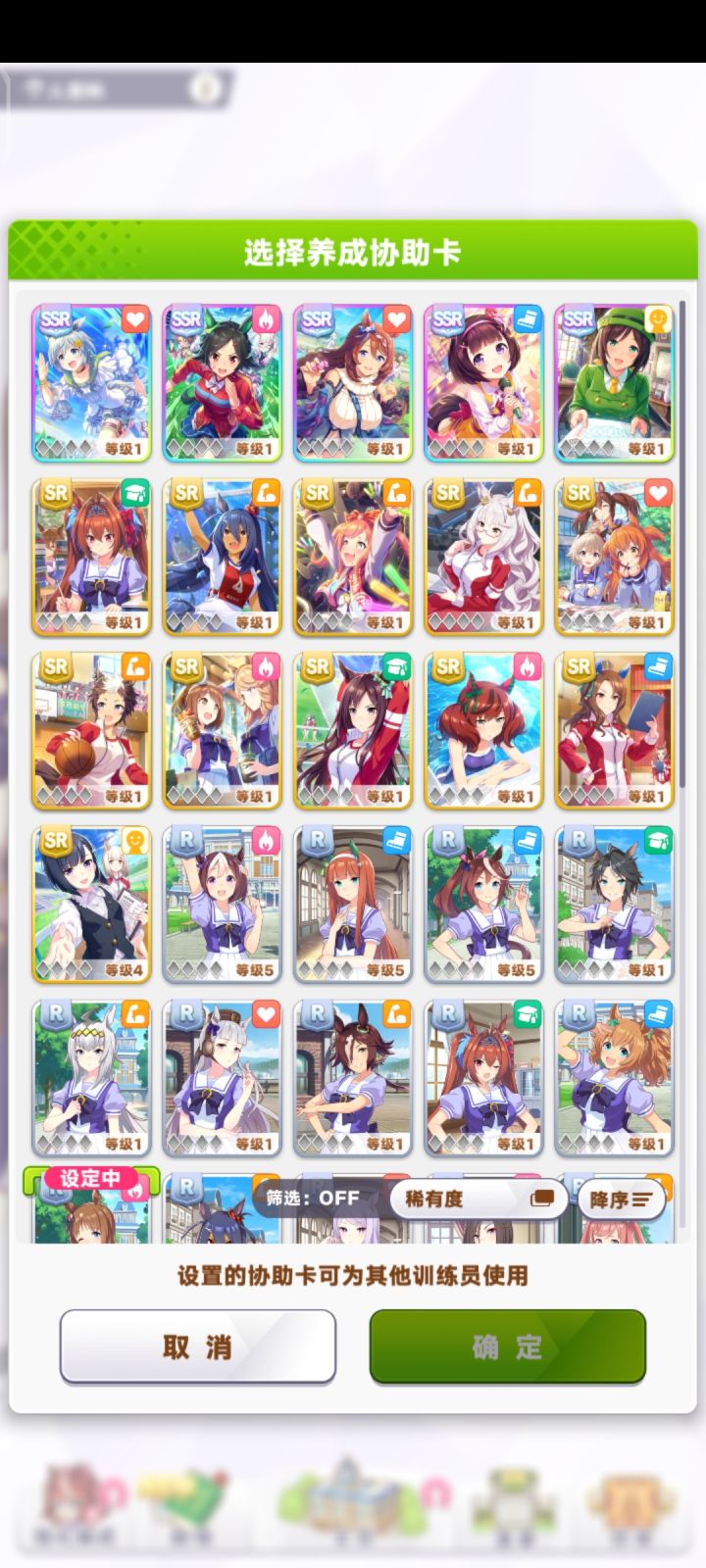This screenshot has width=706, height=1568.
Task: Choose SR card with dark-skinned girl in blue
Action: [x=222, y=557]
